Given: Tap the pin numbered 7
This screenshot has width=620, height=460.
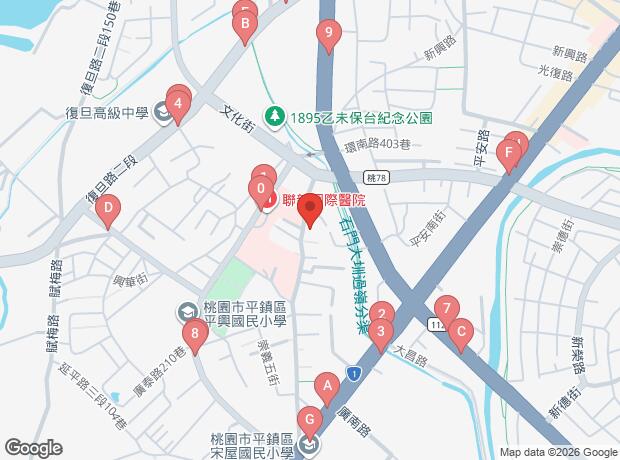Looking at the screenshot, I should click(x=446, y=310).
